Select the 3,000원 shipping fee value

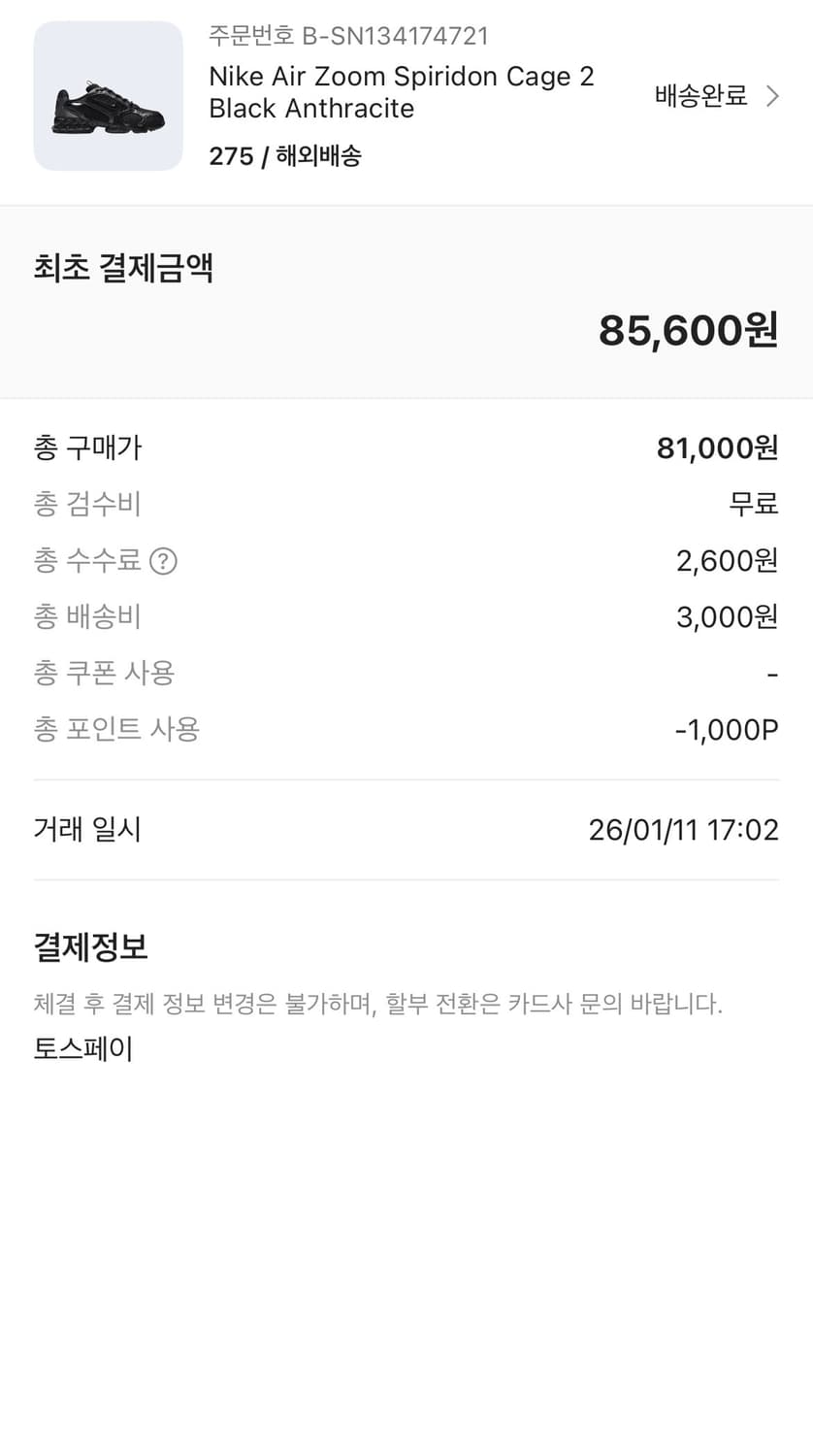[x=726, y=616]
